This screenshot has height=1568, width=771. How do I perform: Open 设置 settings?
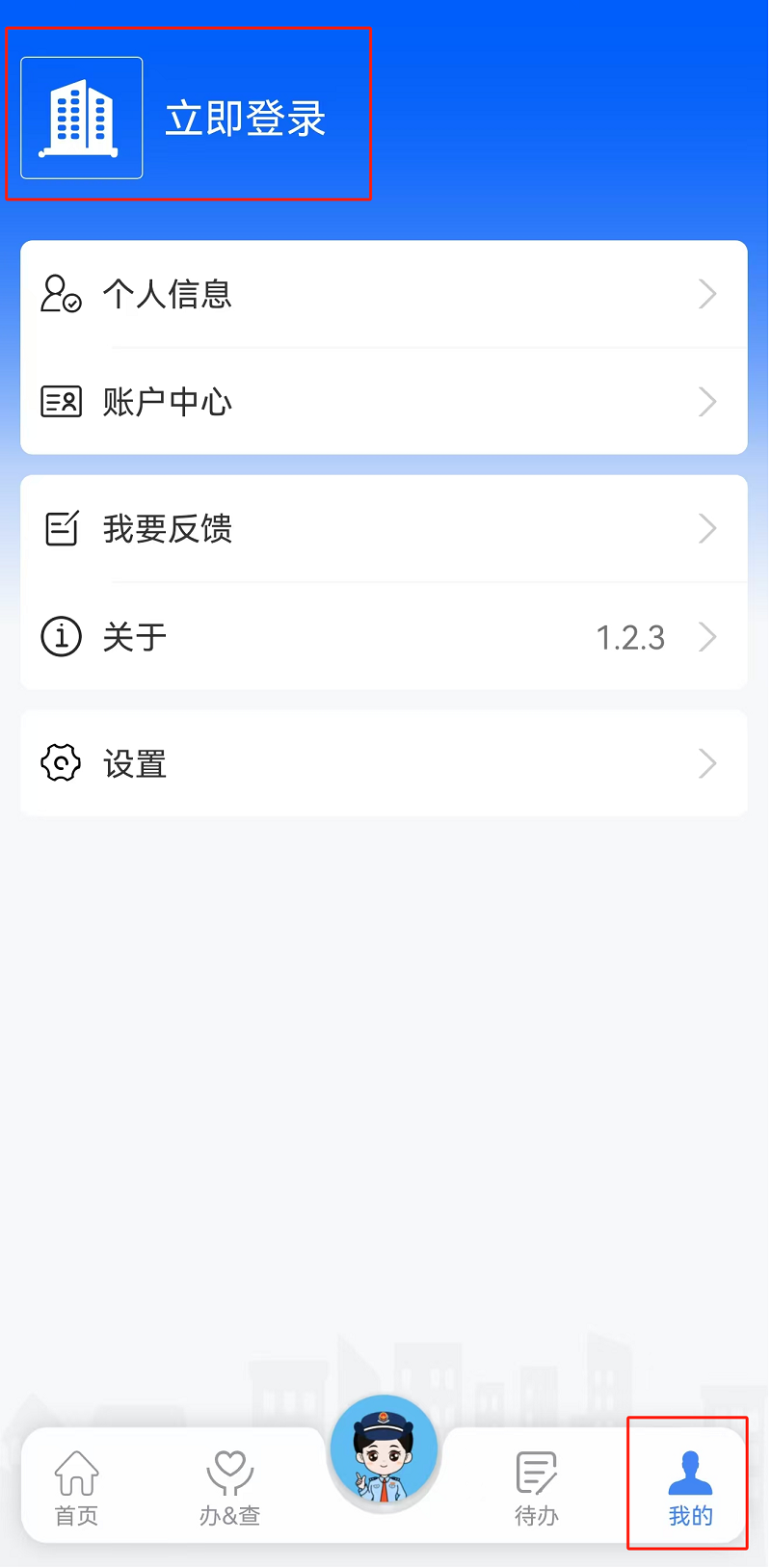tap(384, 764)
